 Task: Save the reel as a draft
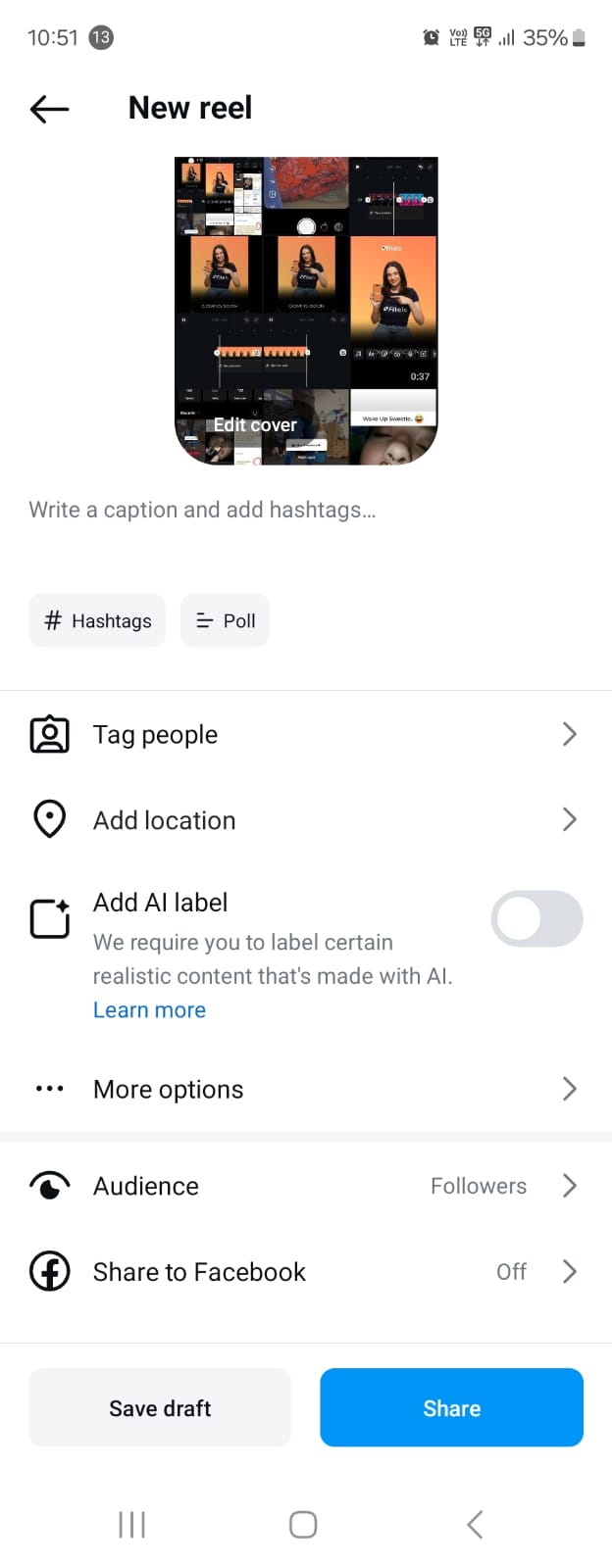point(160,1407)
